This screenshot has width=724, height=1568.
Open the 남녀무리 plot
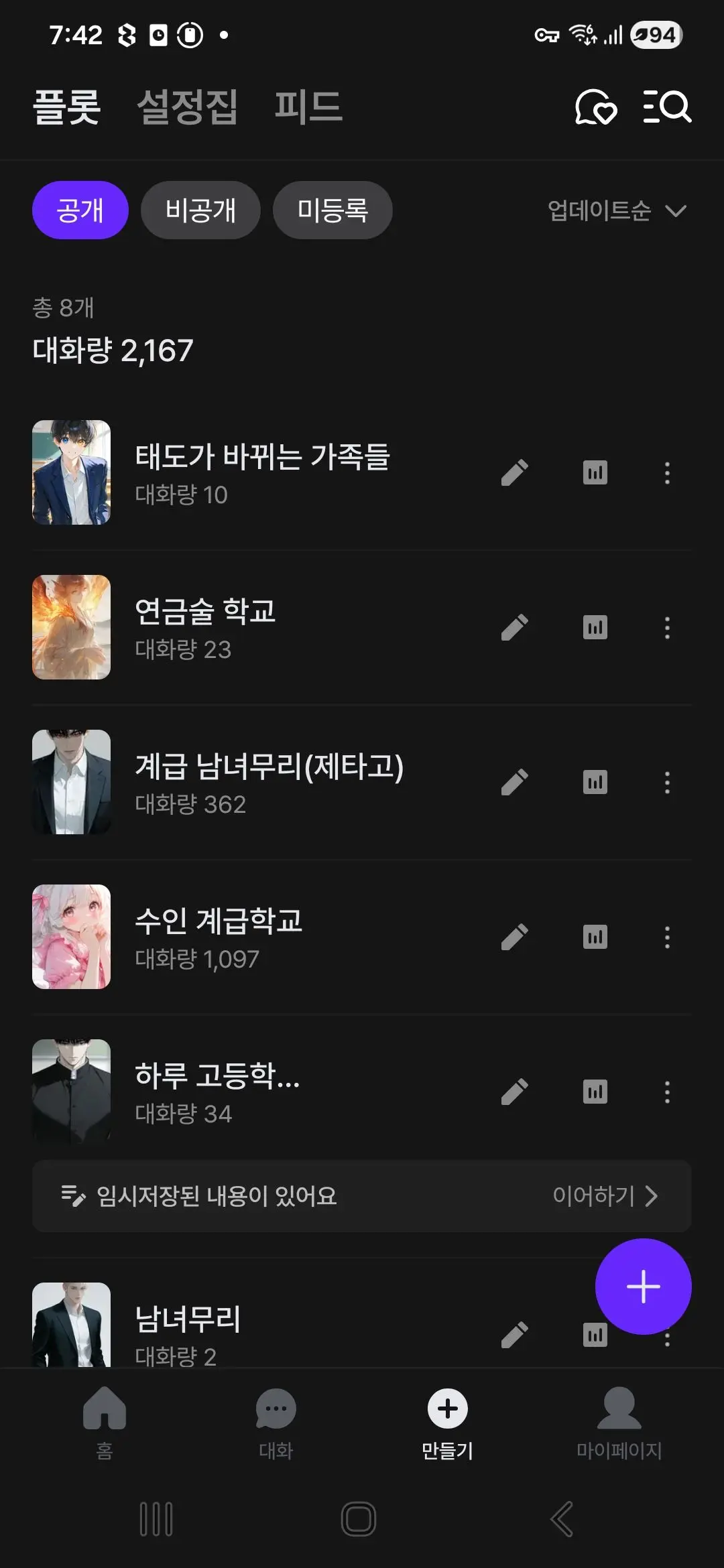pos(188,1325)
